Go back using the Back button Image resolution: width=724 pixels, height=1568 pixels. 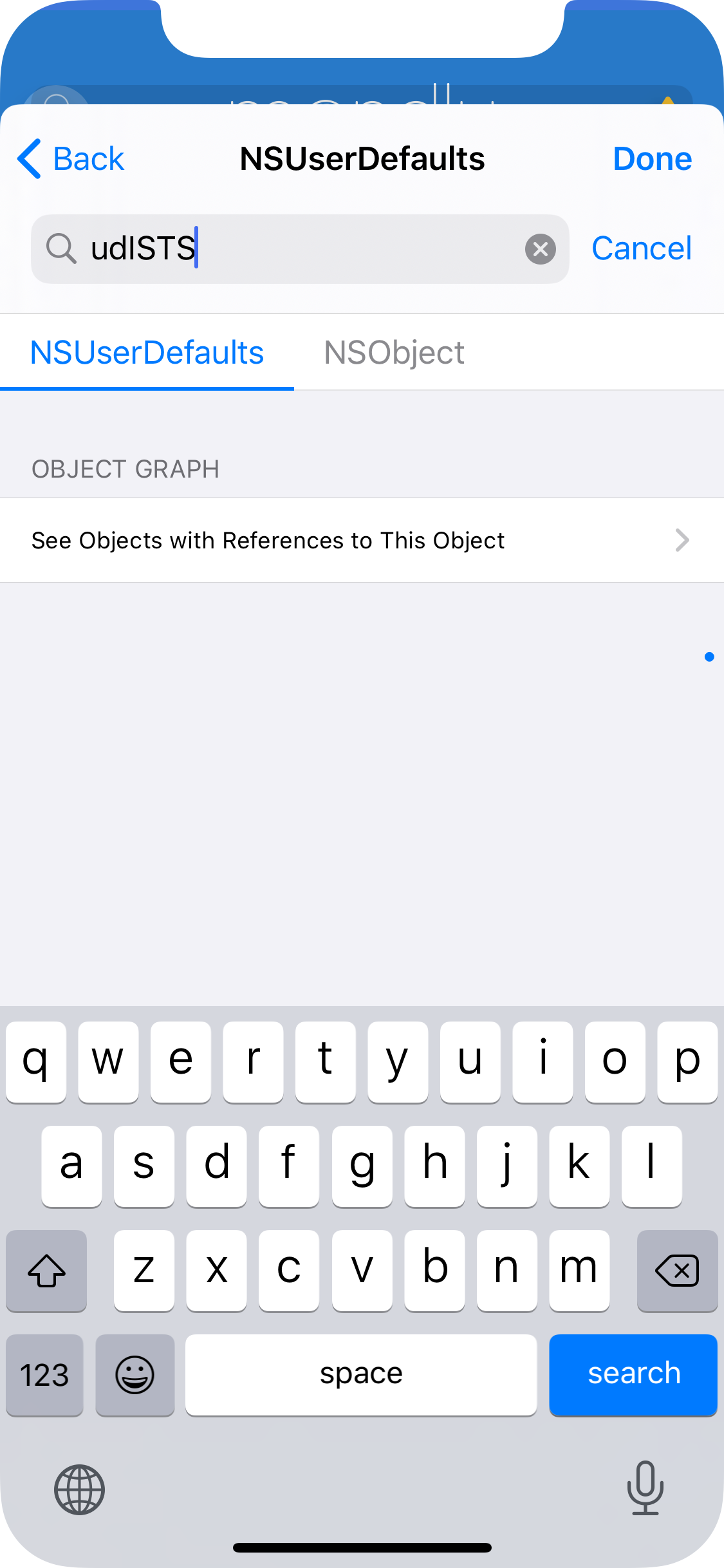[71, 159]
